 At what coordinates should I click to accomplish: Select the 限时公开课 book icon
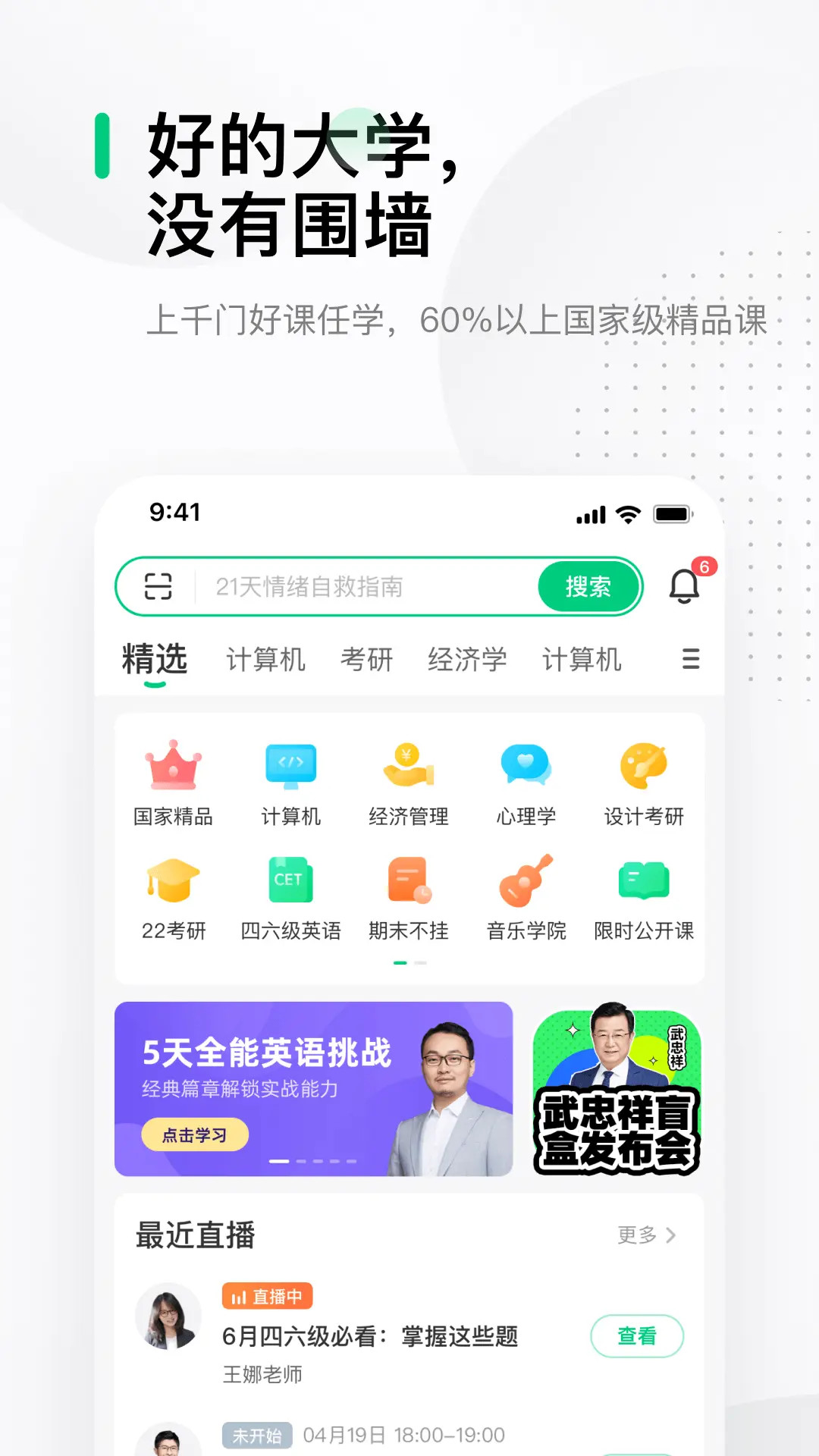[642, 880]
